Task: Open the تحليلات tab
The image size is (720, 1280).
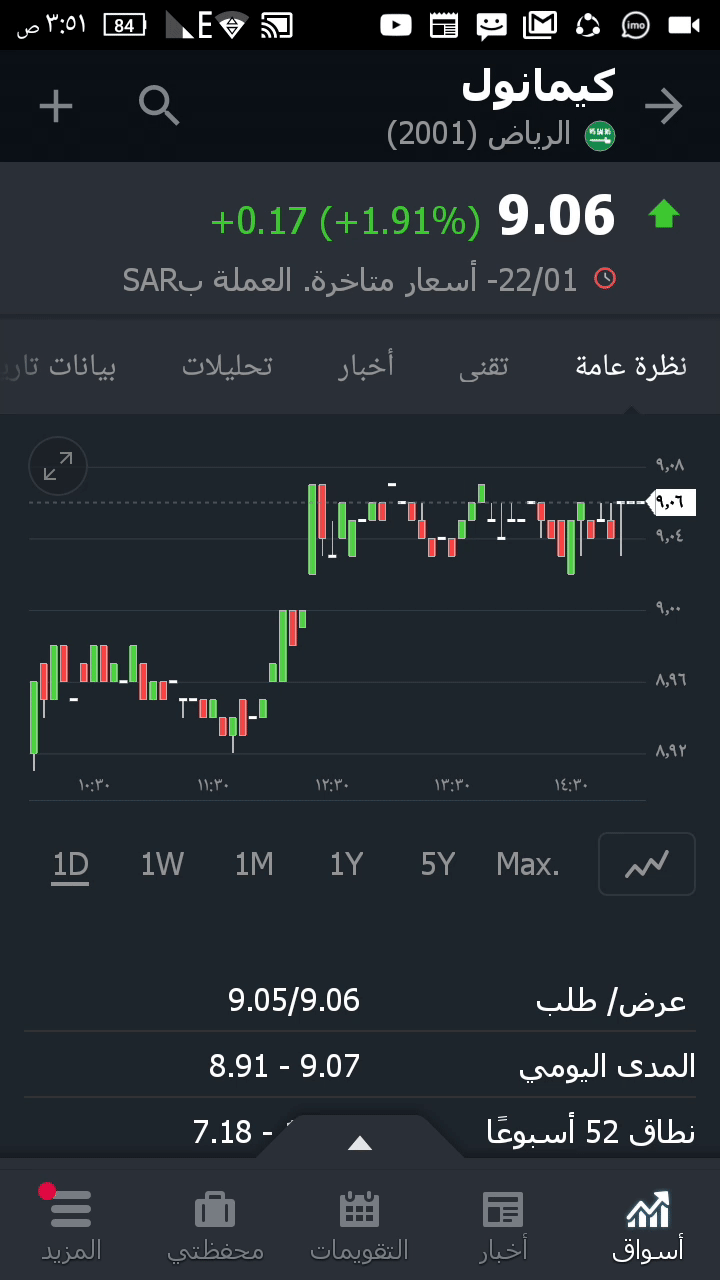Action: click(x=227, y=366)
